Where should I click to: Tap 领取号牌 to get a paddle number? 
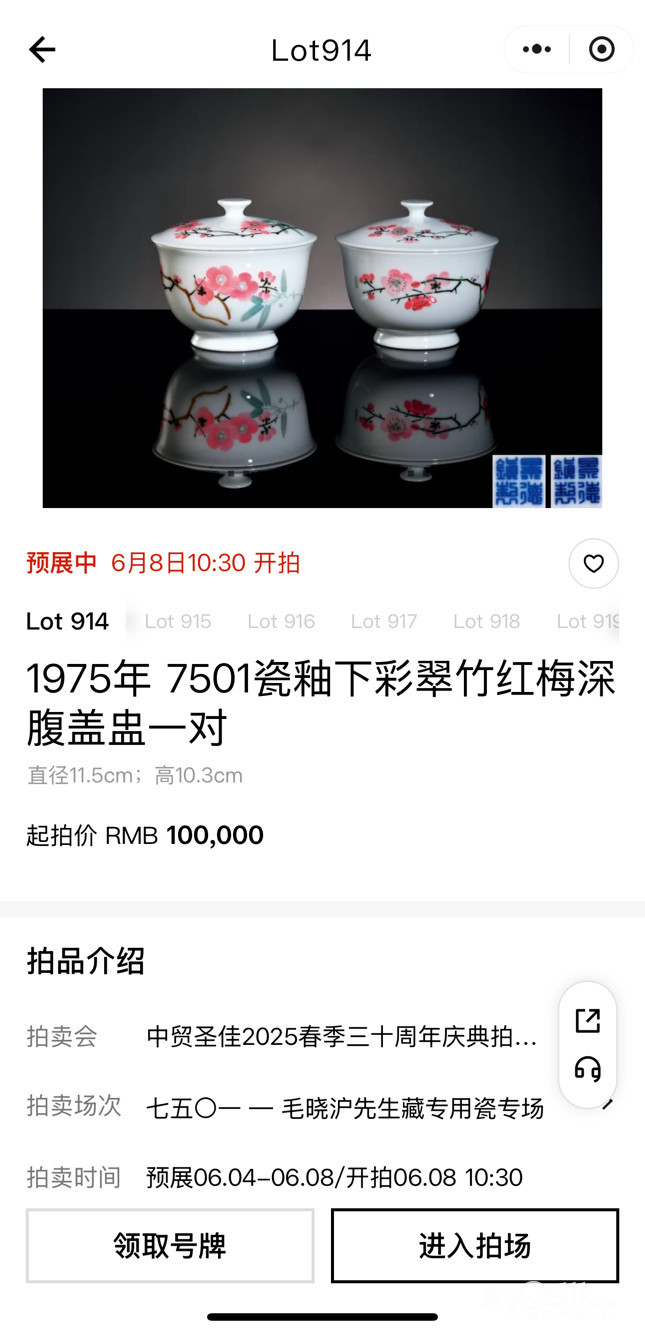pos(170,1246)
